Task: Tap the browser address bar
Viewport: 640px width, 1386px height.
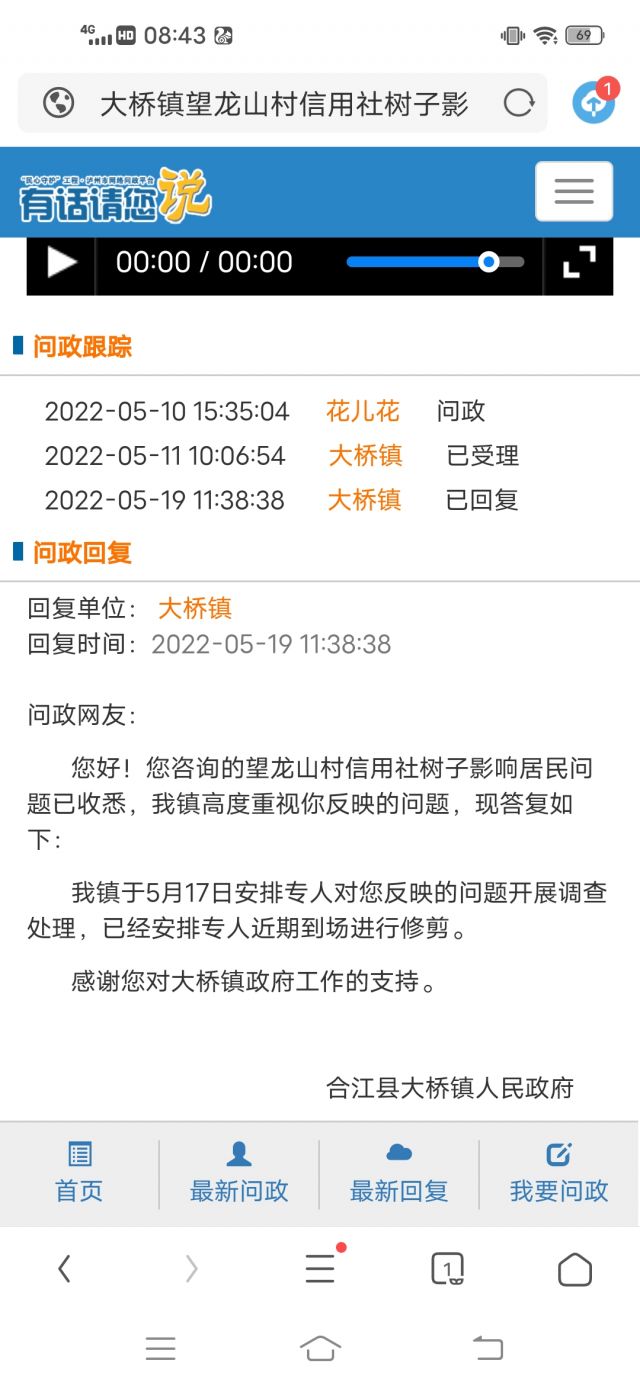Action: coord(283,103)
